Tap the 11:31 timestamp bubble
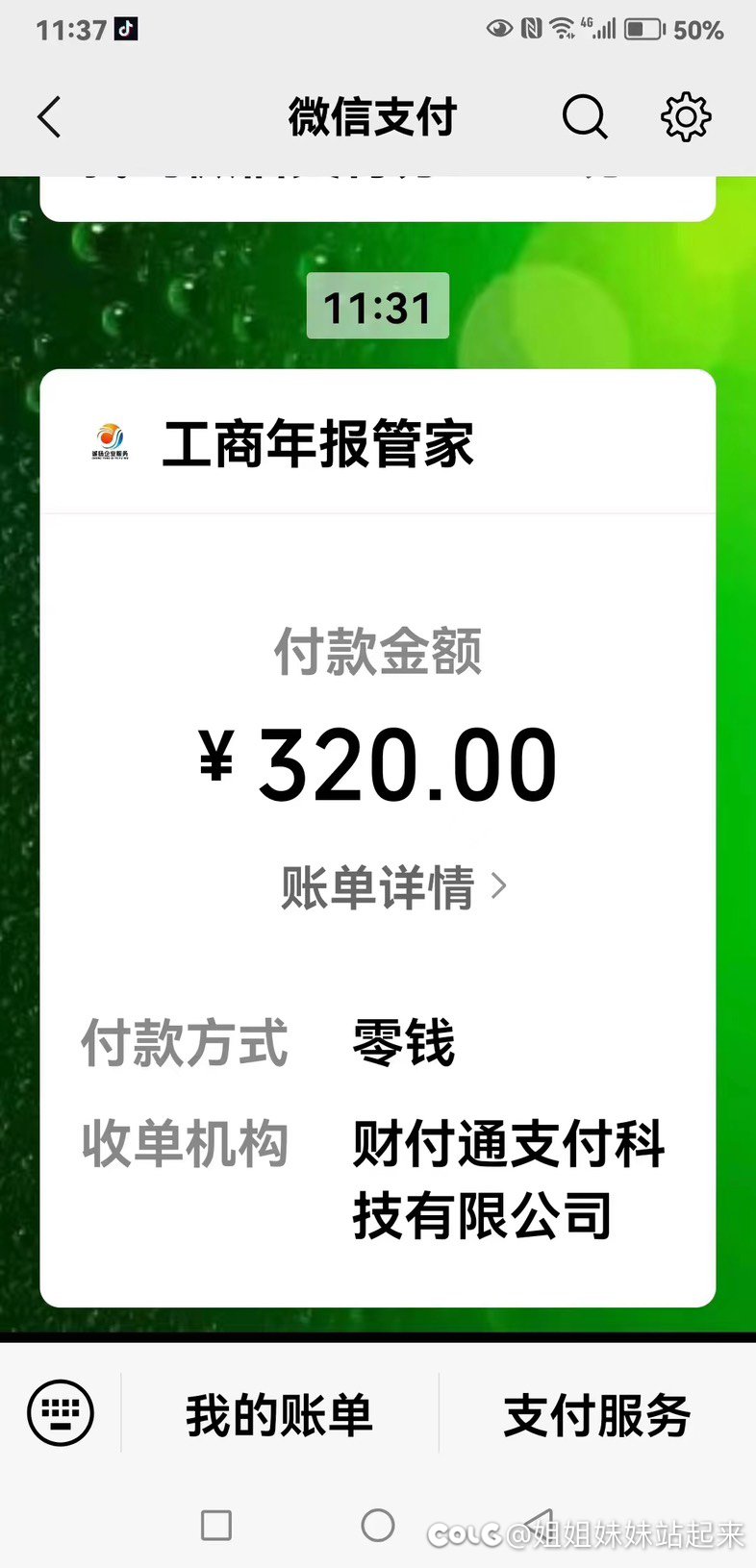756x1568 pixels. (377, 307)
